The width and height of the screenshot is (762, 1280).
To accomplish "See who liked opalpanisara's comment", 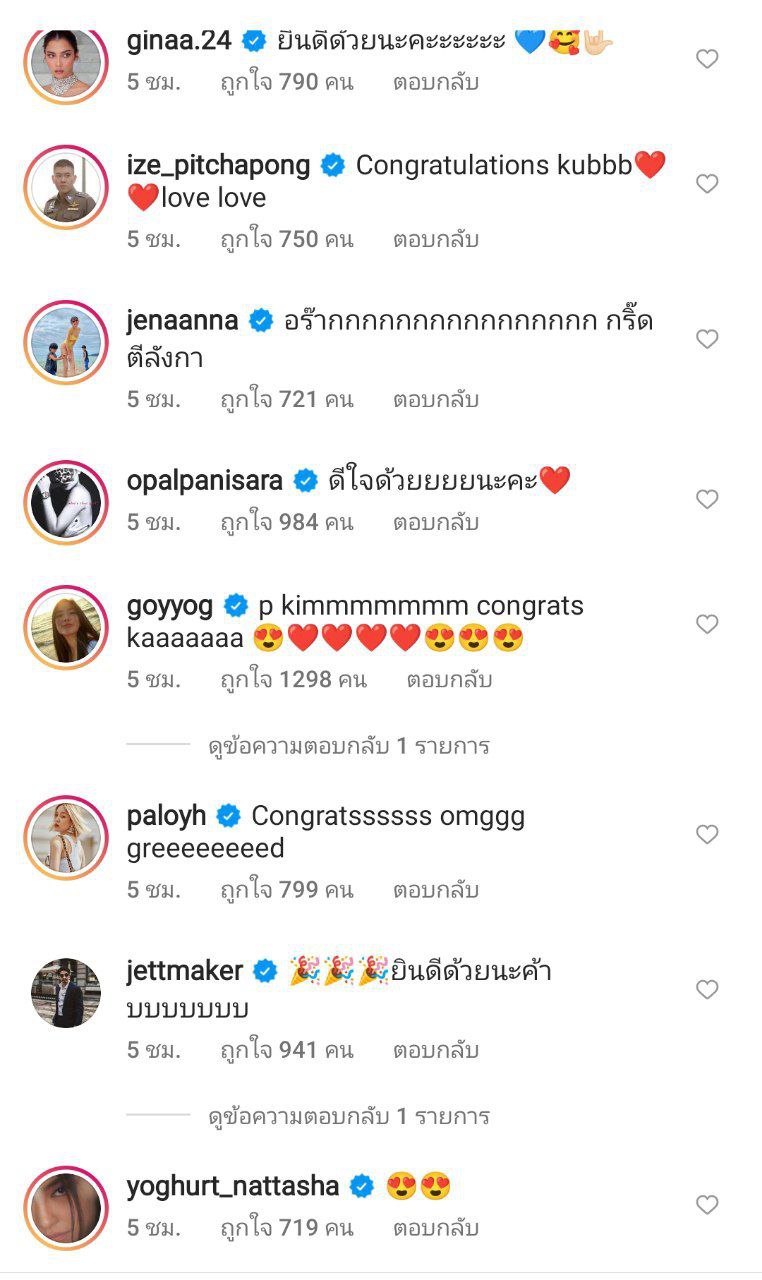I will coord(287,522).
